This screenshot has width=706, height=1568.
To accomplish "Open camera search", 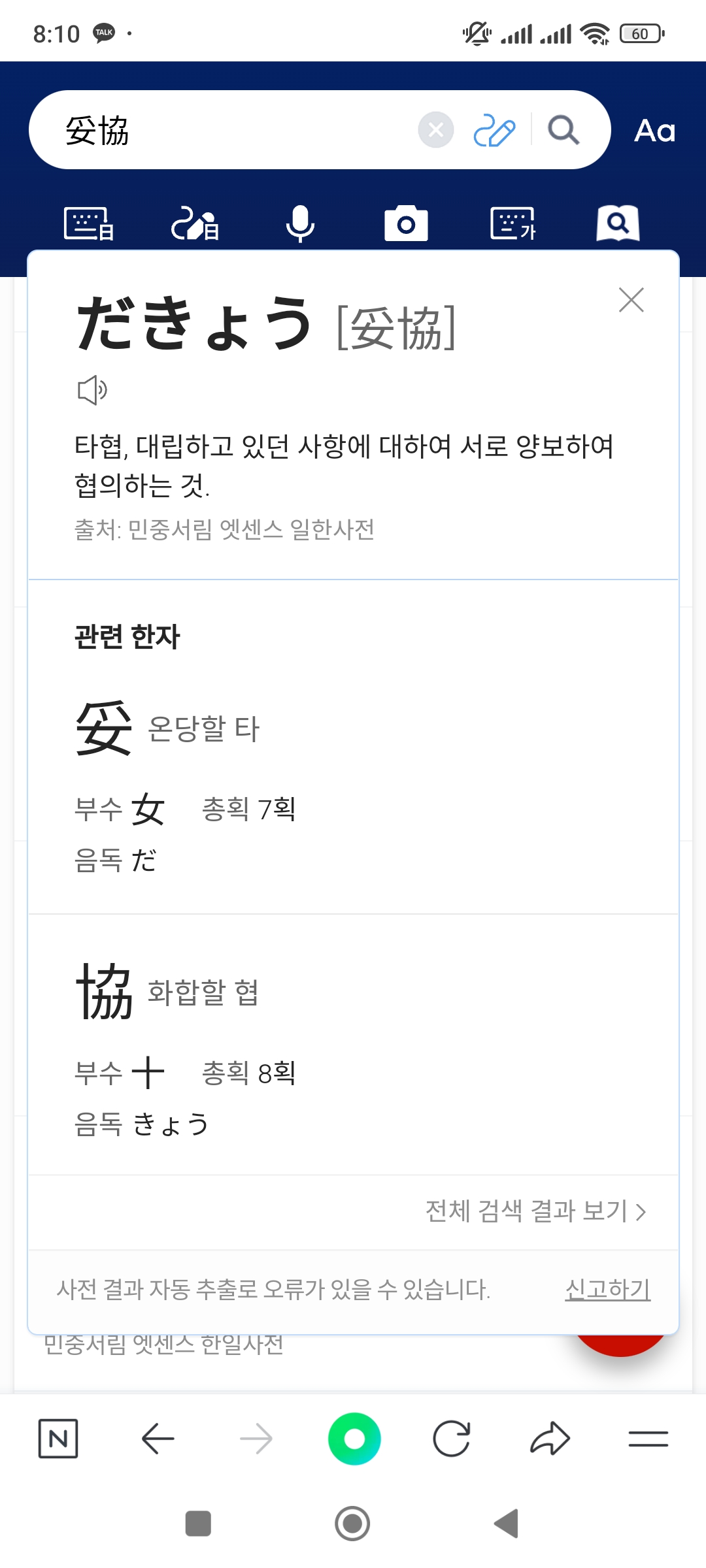I will (406, 223).
